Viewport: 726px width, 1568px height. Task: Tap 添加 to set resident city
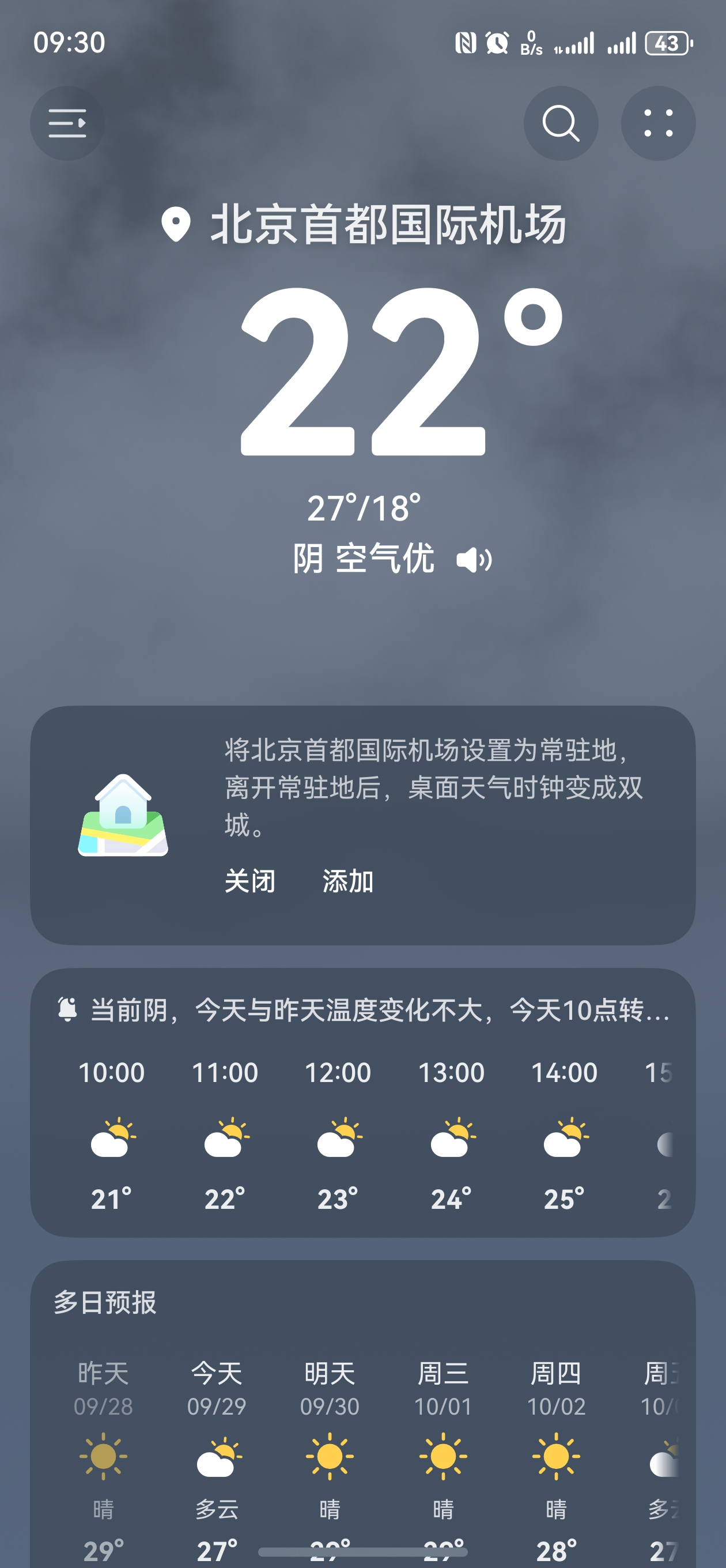[x=347, y=881]
